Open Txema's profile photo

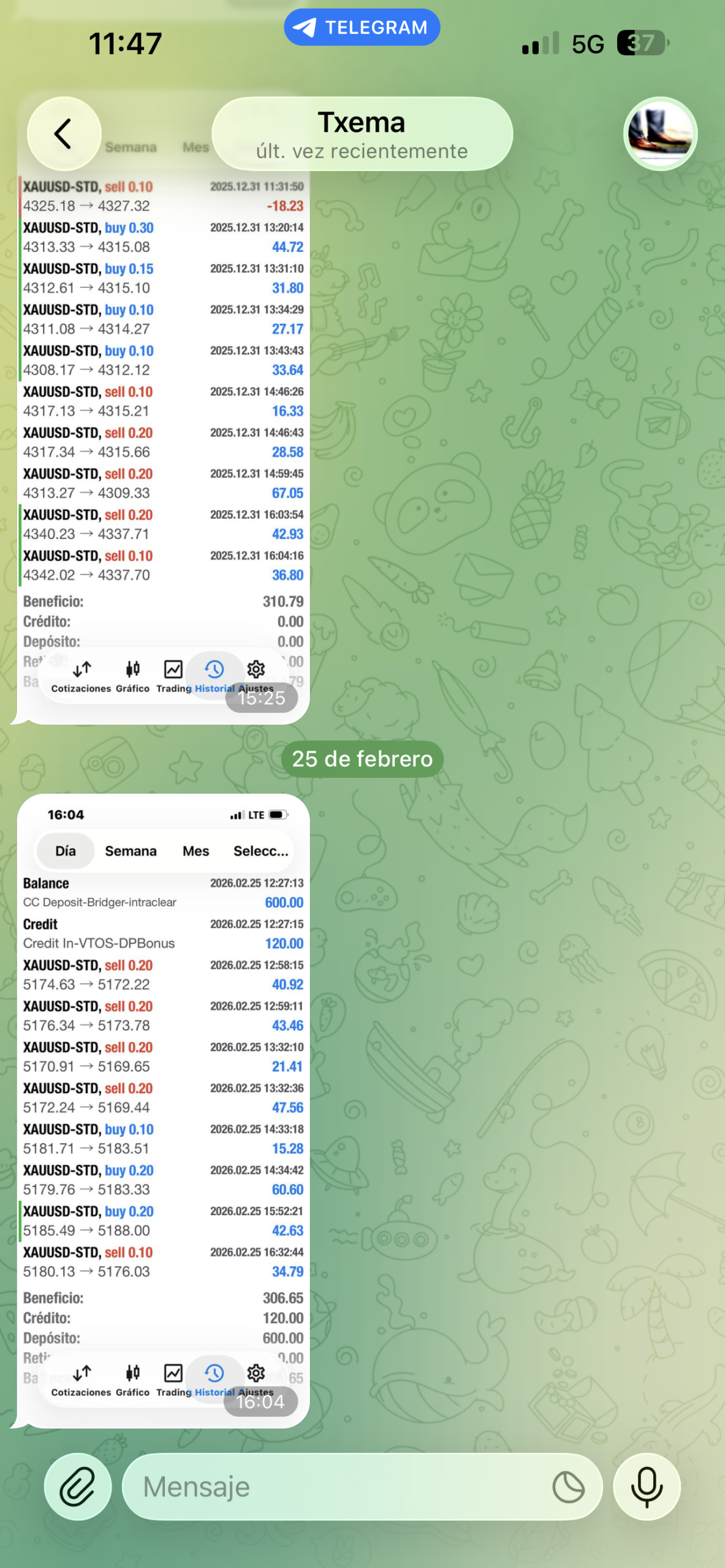pyautogui.click(x=660, y=134)
